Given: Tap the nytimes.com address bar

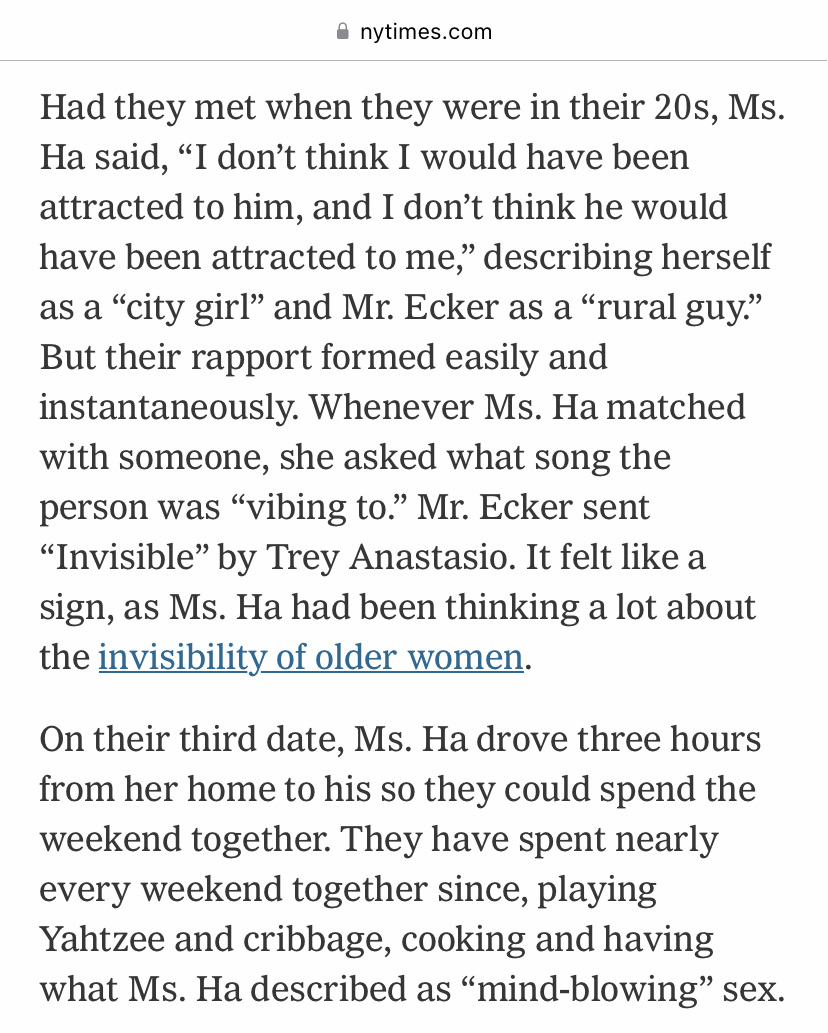Looking at the screenshot, I should [x=414, y=32].
